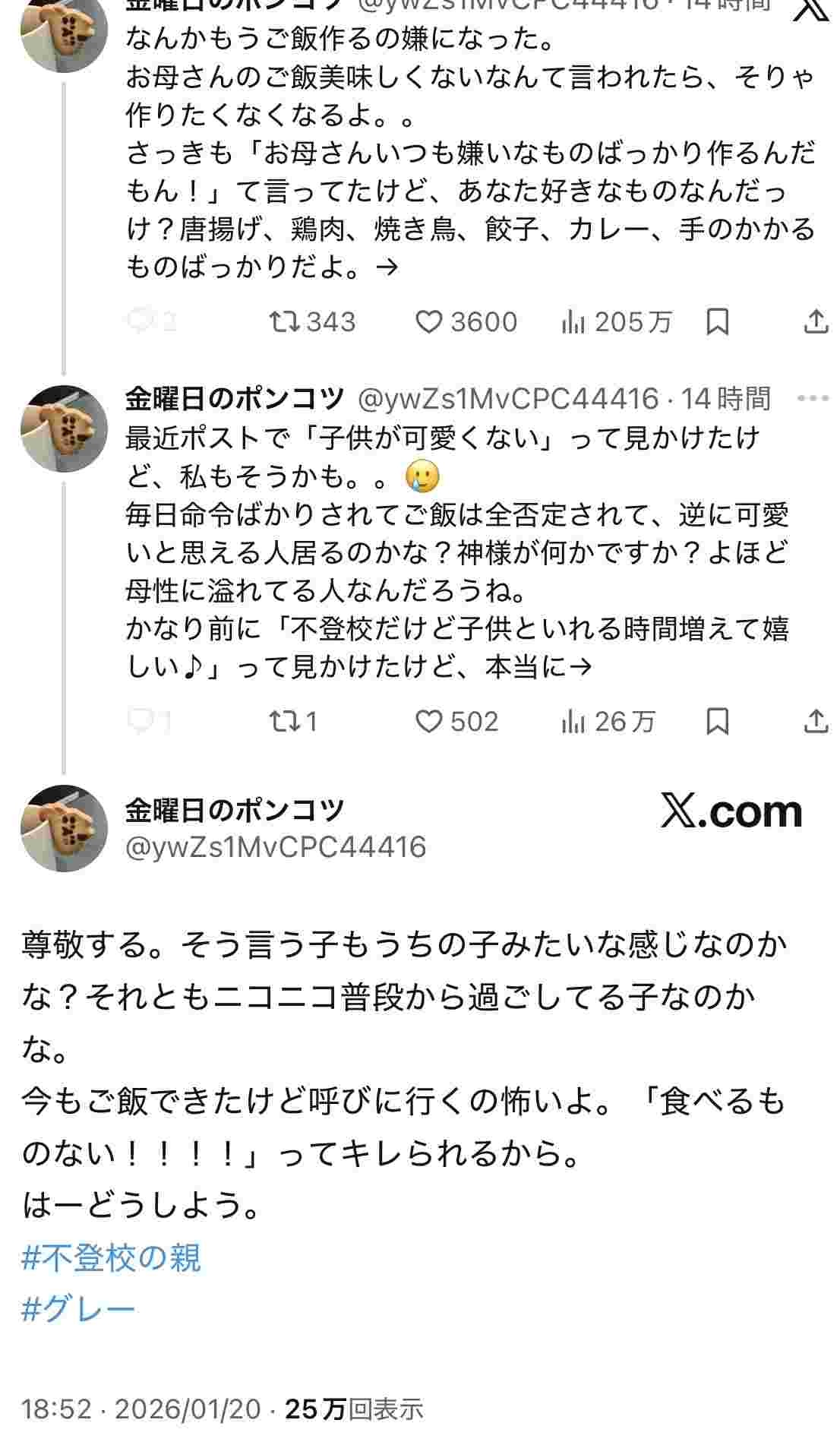Reply to the 「子供が可愛くない」 post
This screenshot has height=1442, width=840.
click(x=141, y=721)
